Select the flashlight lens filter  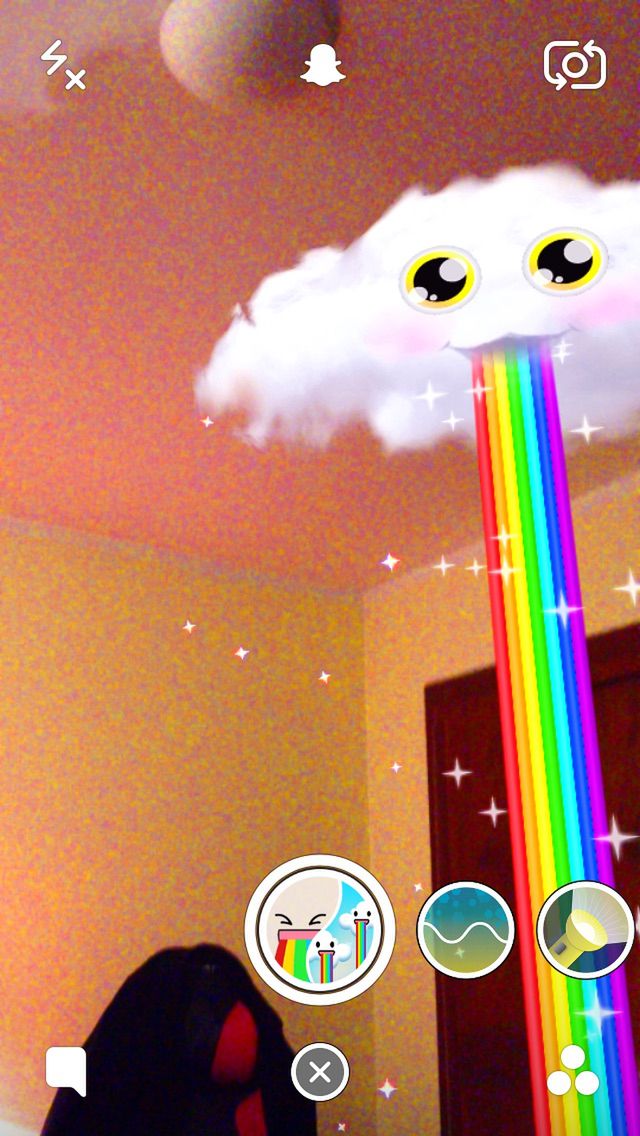point(586,930)
